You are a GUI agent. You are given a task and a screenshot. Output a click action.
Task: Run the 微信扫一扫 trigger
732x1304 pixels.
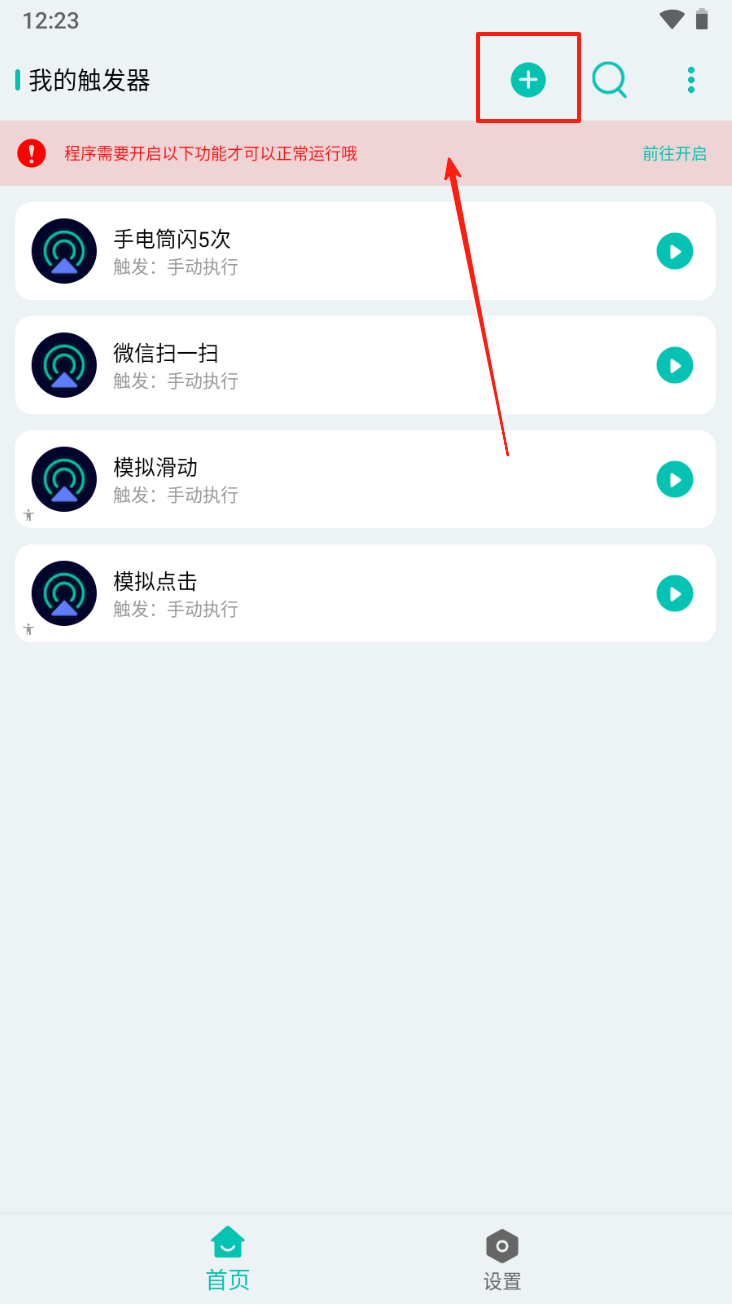pos(675,365)
